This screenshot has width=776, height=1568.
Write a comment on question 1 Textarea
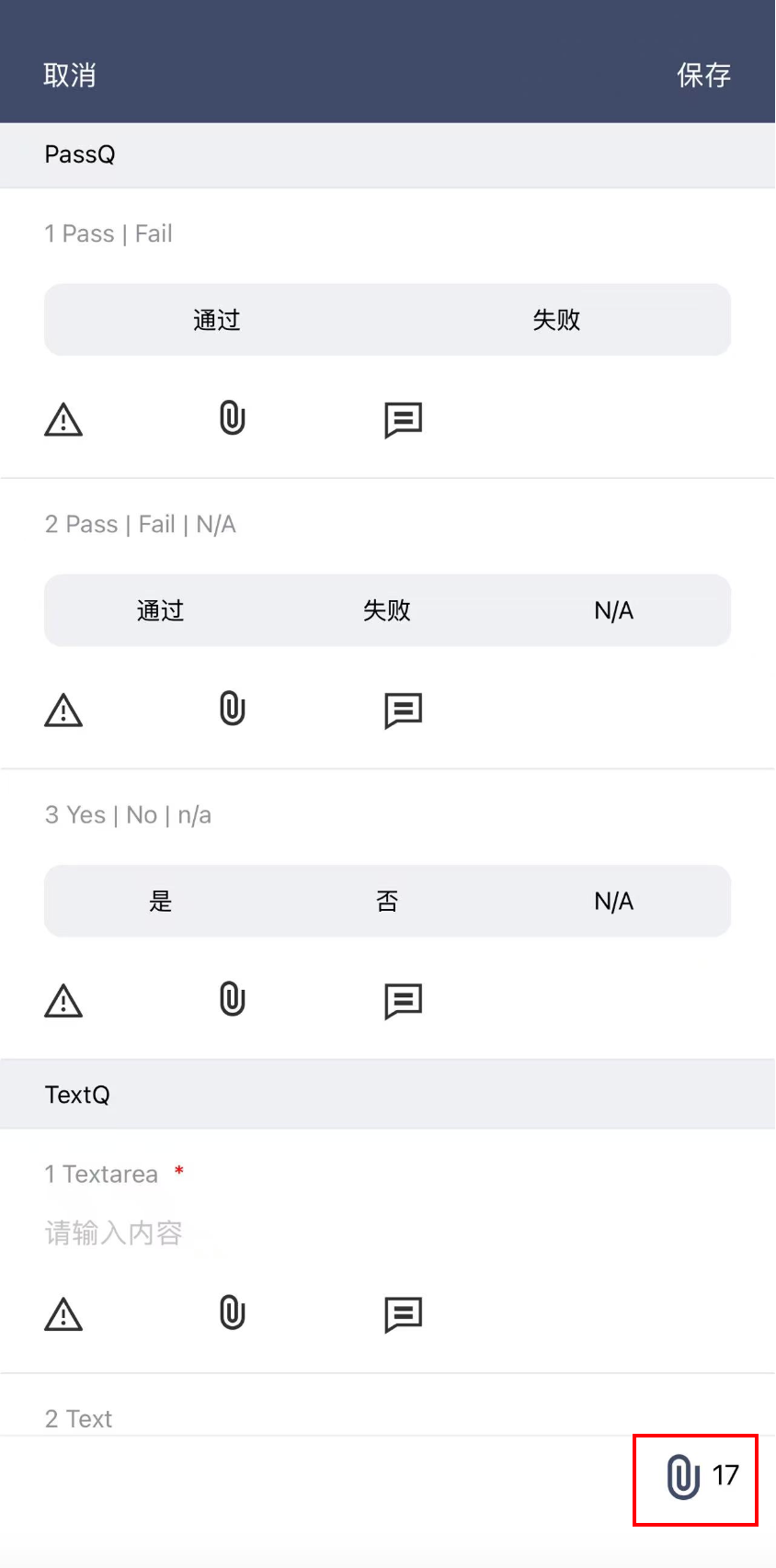coord(403,1314)
